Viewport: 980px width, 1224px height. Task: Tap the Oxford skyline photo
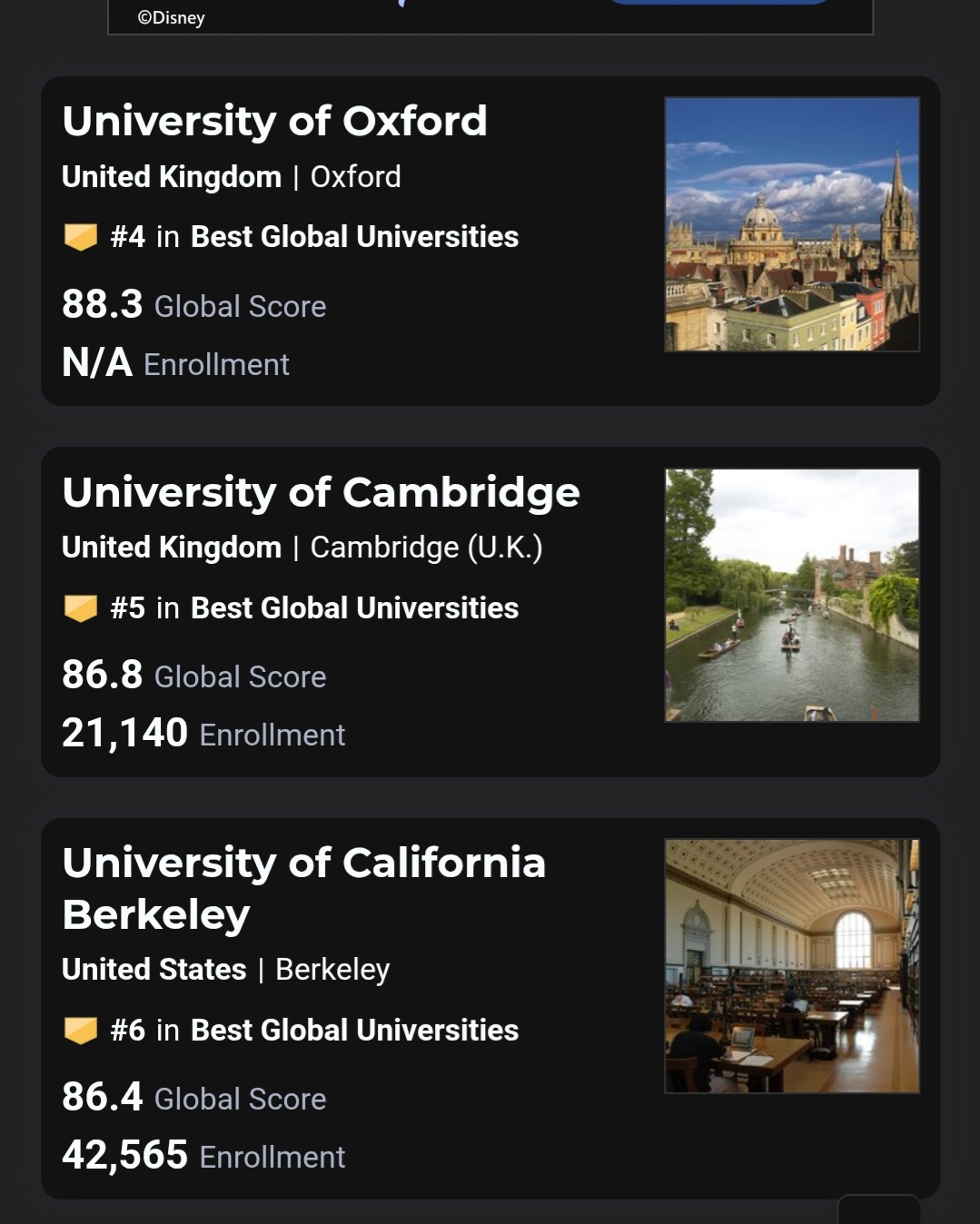coord(792,224)
